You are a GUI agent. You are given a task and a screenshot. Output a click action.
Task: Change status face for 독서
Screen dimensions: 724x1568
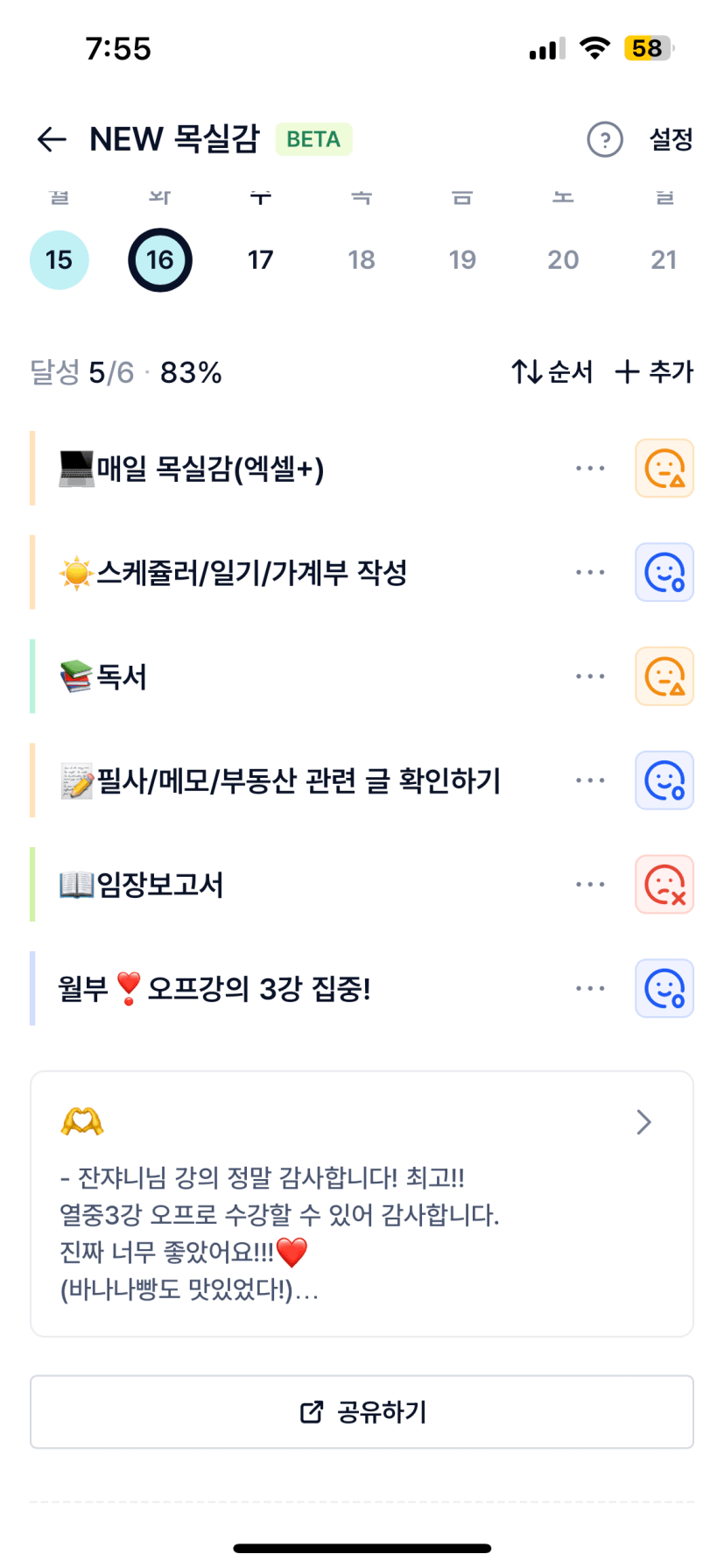click(x=664, y=676)
